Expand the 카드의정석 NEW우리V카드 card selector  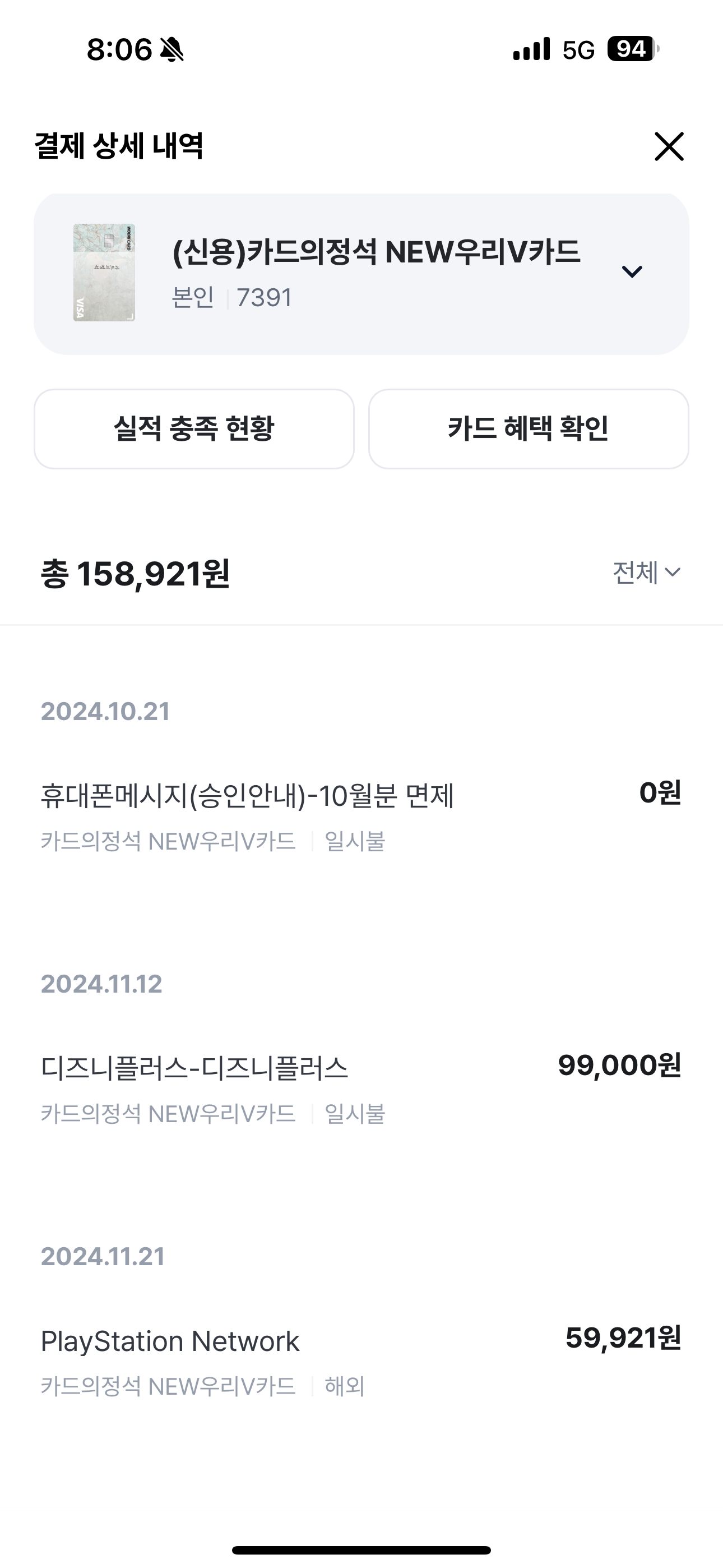(x=361, y=274)
